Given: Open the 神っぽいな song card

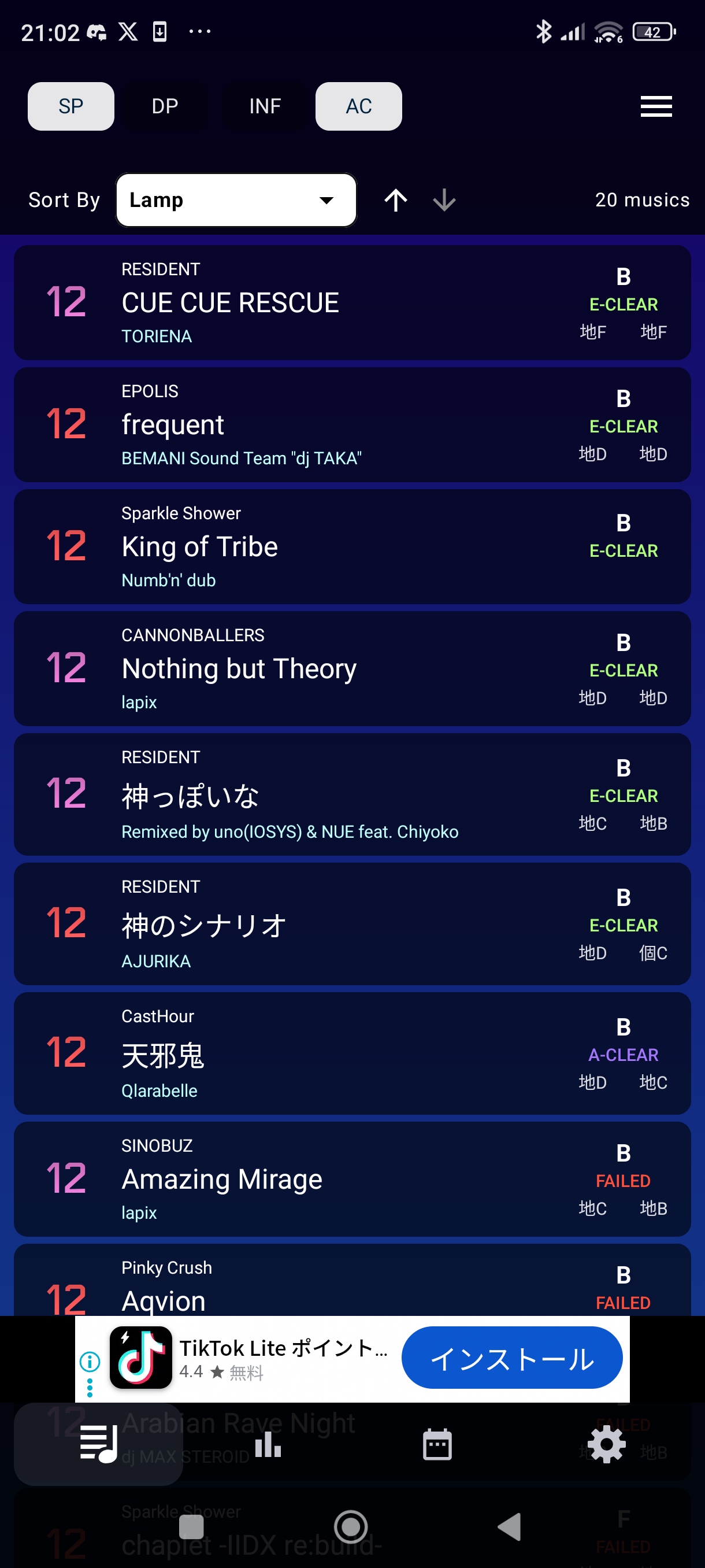Looking at the screenshot, I should pyautogui.click(x=352, y=794).
